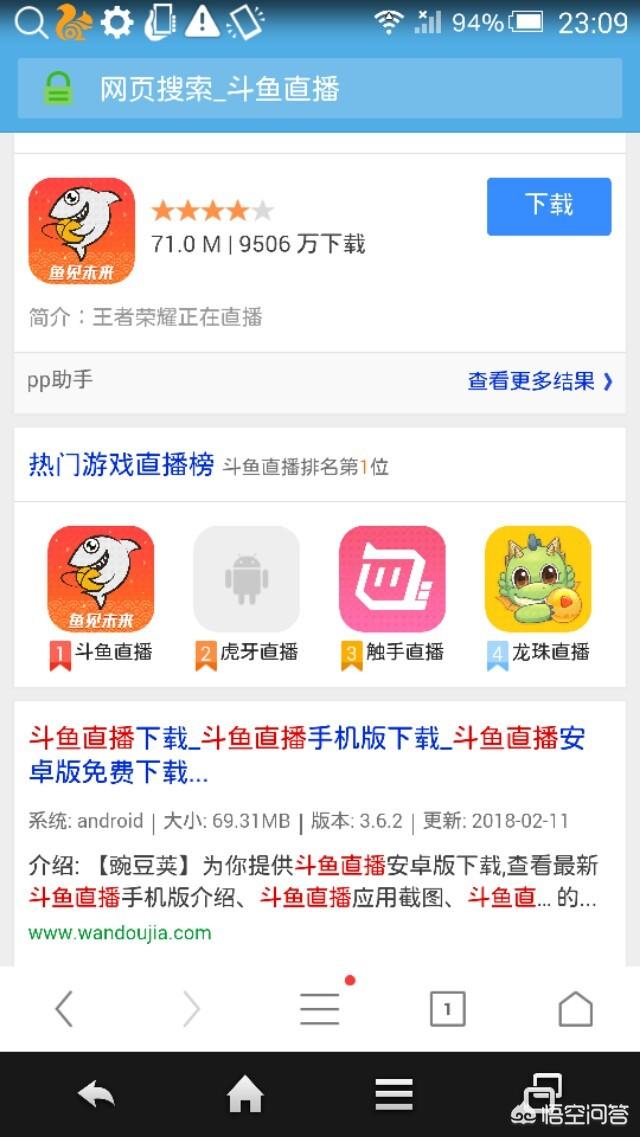Tap the shark app icon beside 71.0 M

[81, 231]
